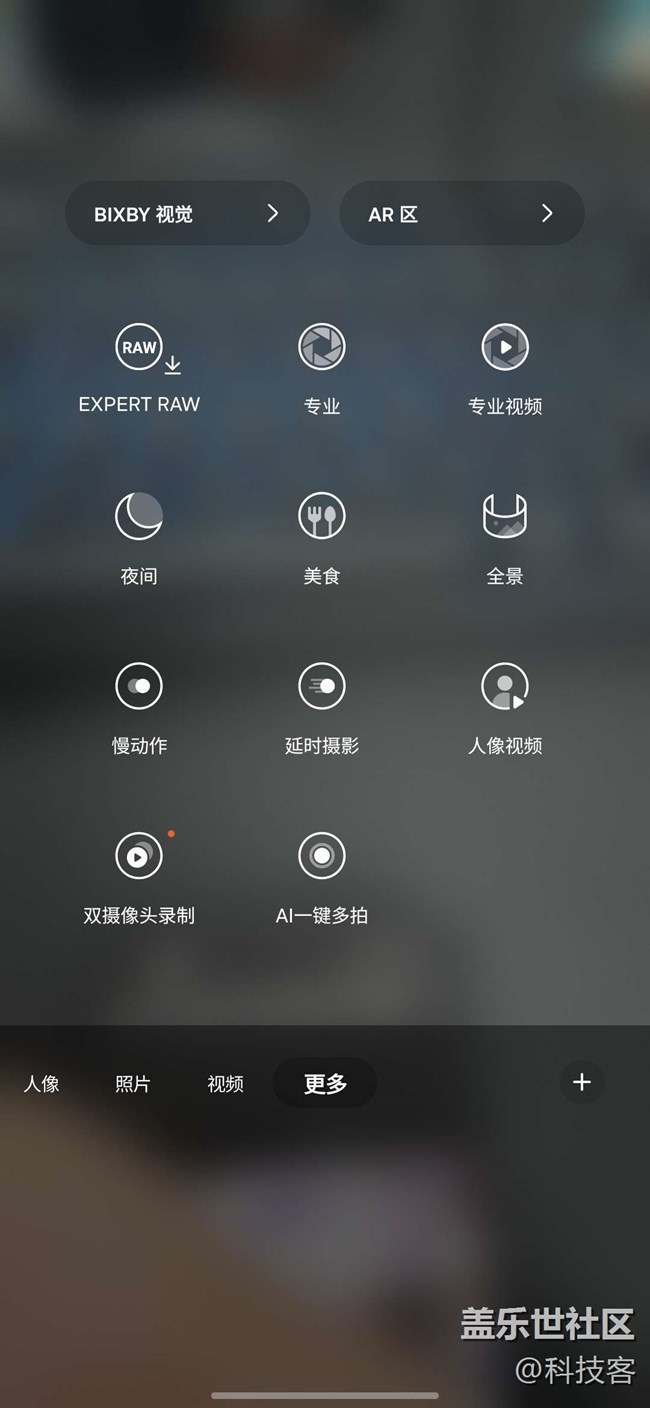Open the 全景 panorama mode
This screenshot has height=1408, width=650.
[505, 538]
